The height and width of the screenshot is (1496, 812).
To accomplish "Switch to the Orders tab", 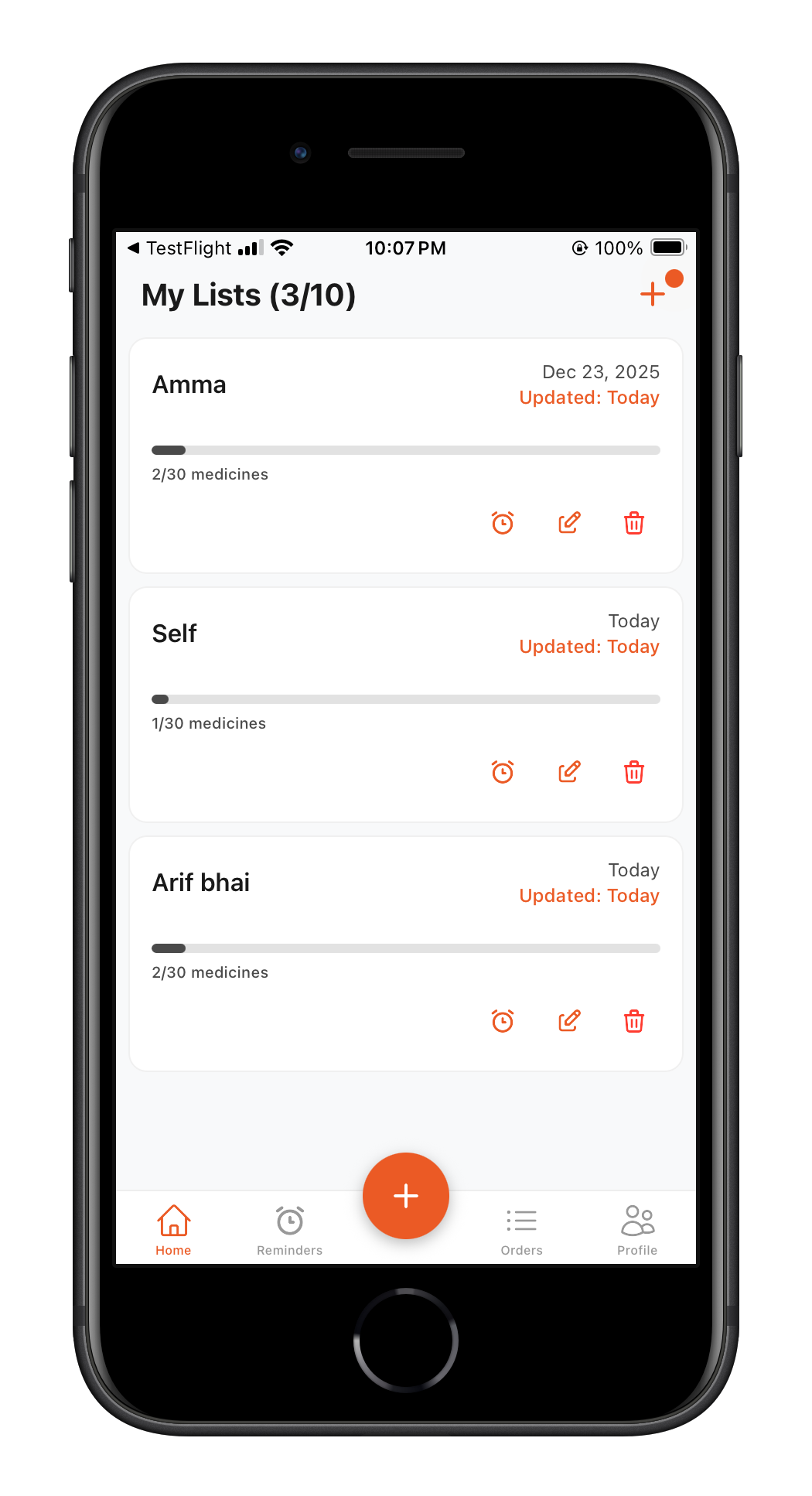I will point(522,1230).
